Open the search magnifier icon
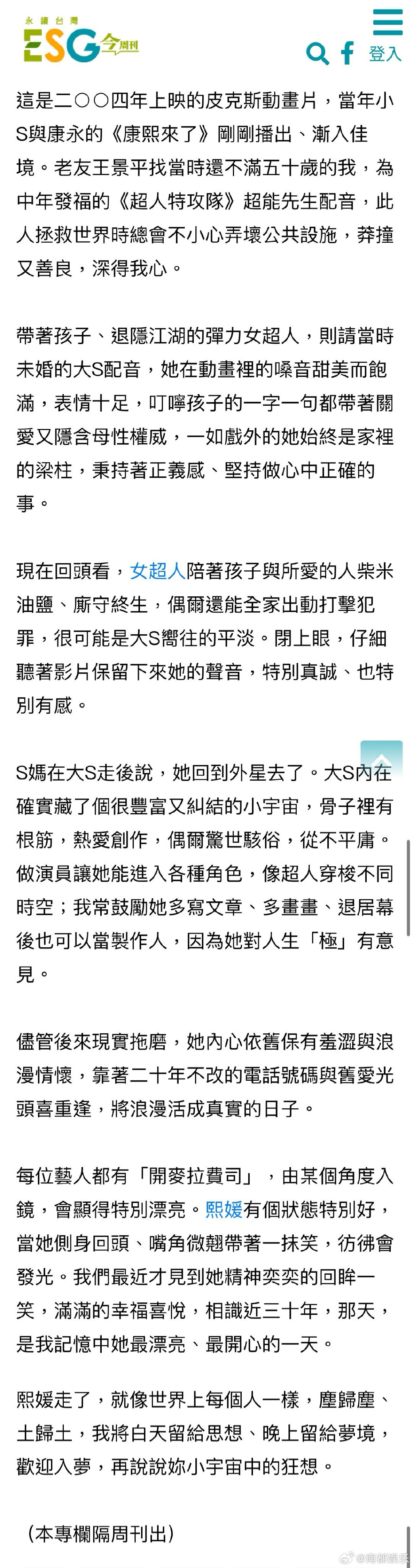The width and height of the screenshot is (413, 1568). (x=317, y=54)
